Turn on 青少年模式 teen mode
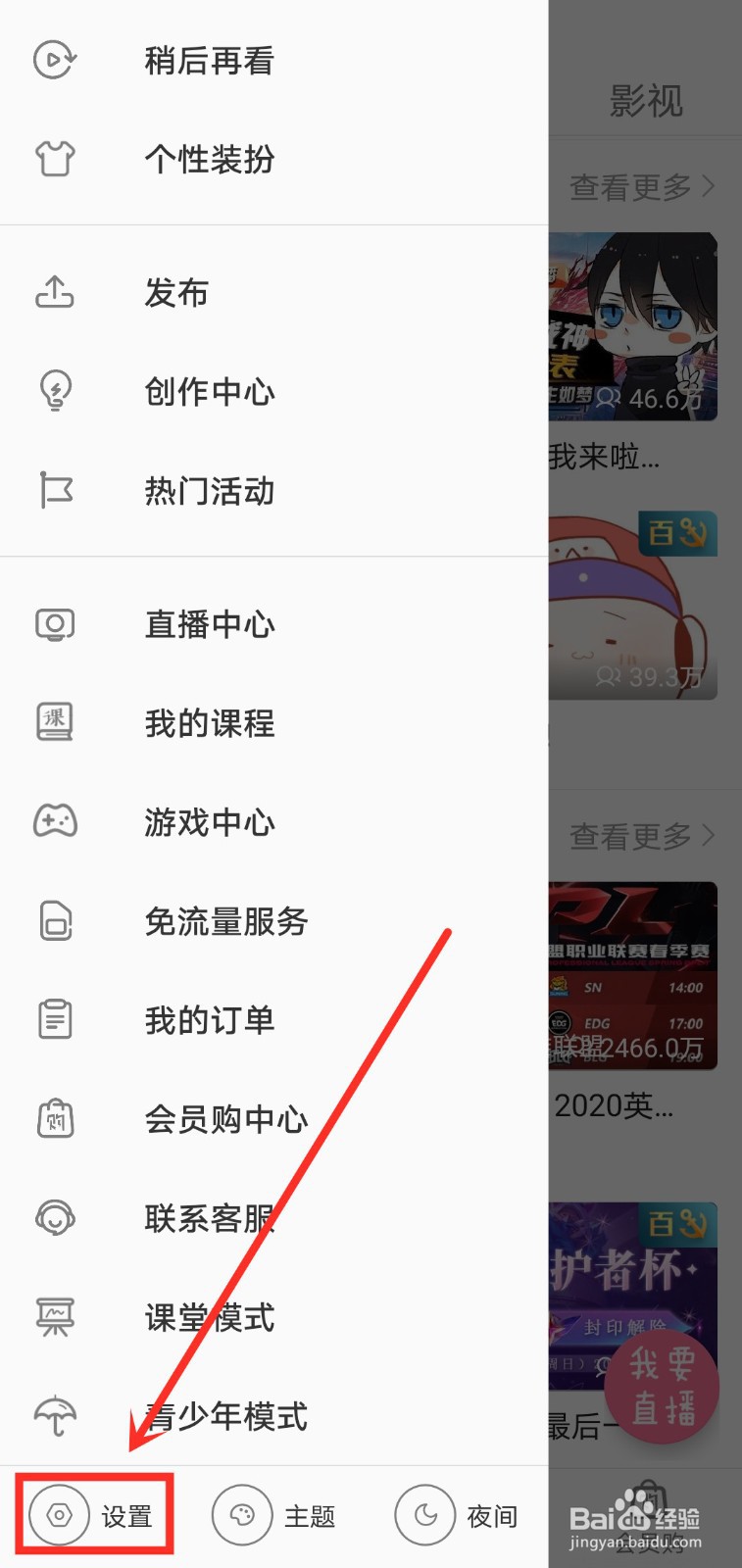 225,1416
